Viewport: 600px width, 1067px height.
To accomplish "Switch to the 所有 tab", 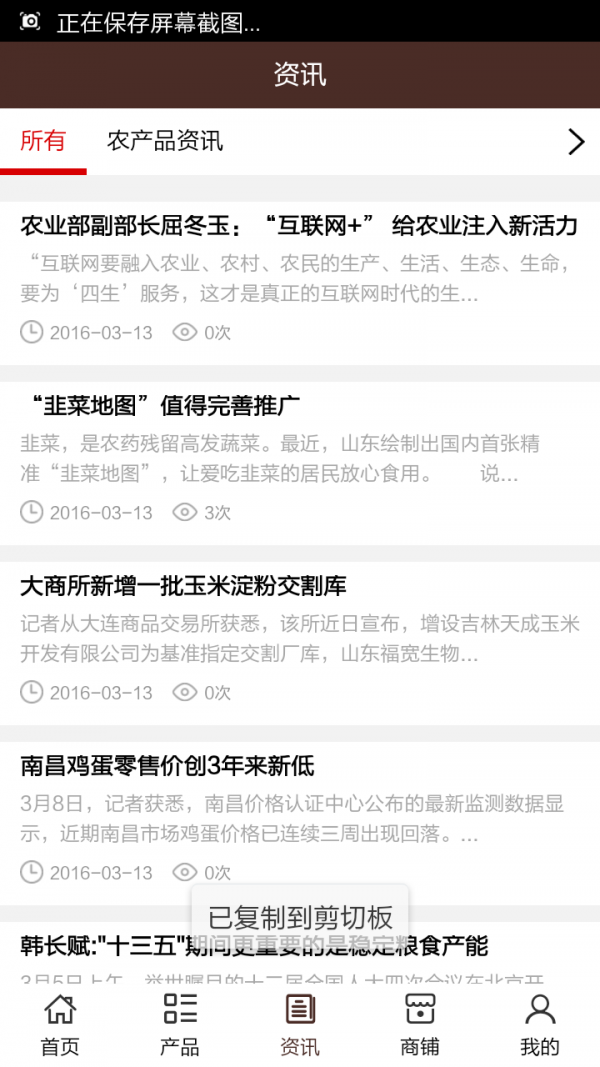I will click(x=43, y=141).
